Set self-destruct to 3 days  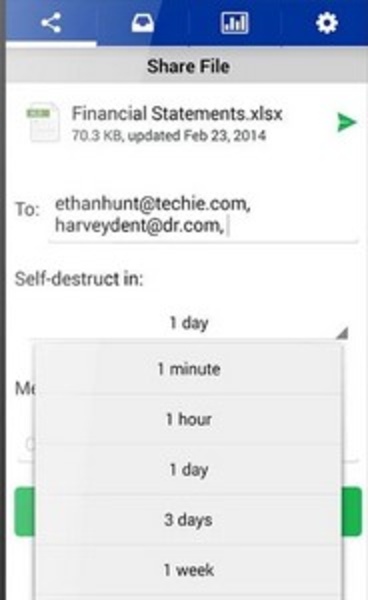[x=189, y=520]
